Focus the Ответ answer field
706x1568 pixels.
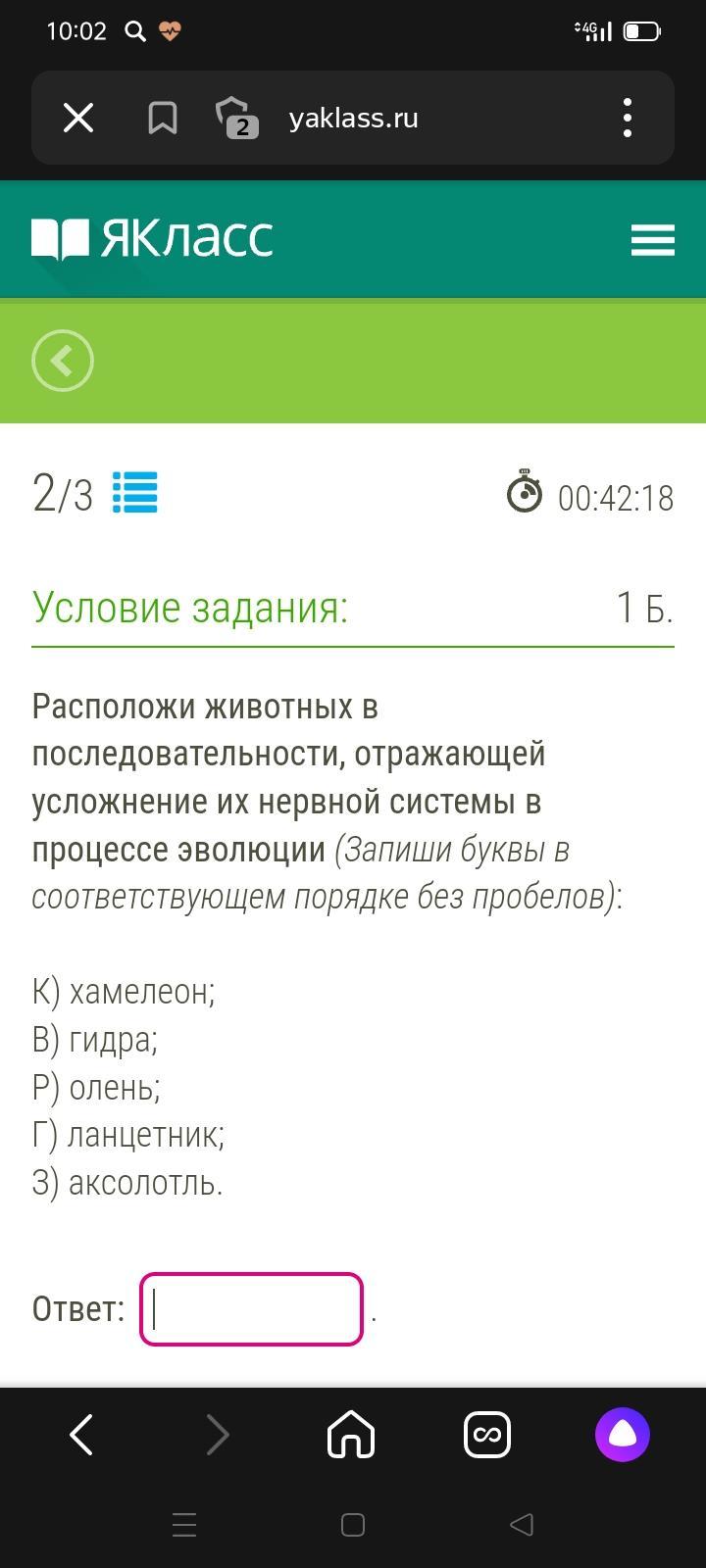pos(252,1308)
